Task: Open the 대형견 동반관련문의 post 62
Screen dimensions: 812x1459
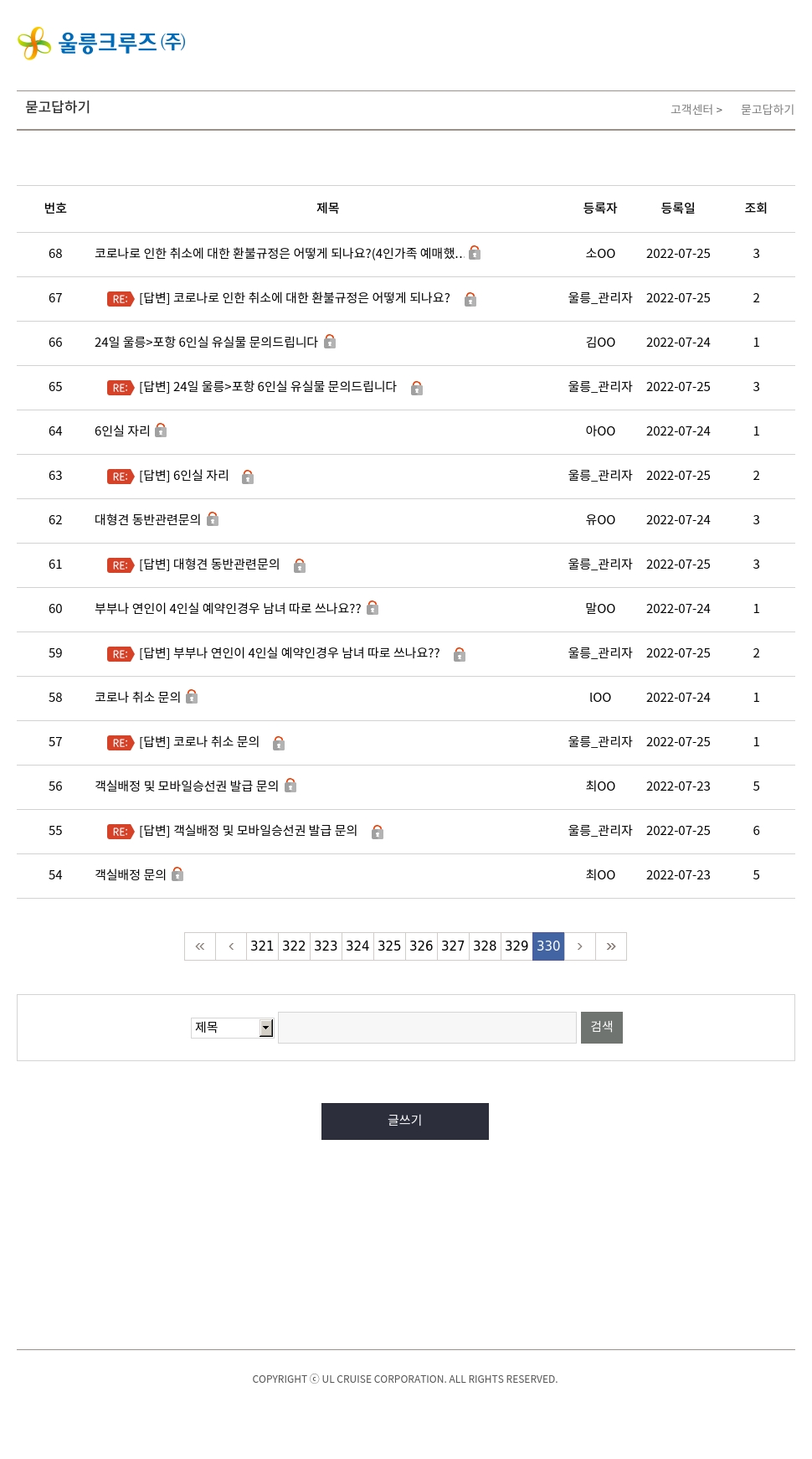Action: tap(147, 520)
